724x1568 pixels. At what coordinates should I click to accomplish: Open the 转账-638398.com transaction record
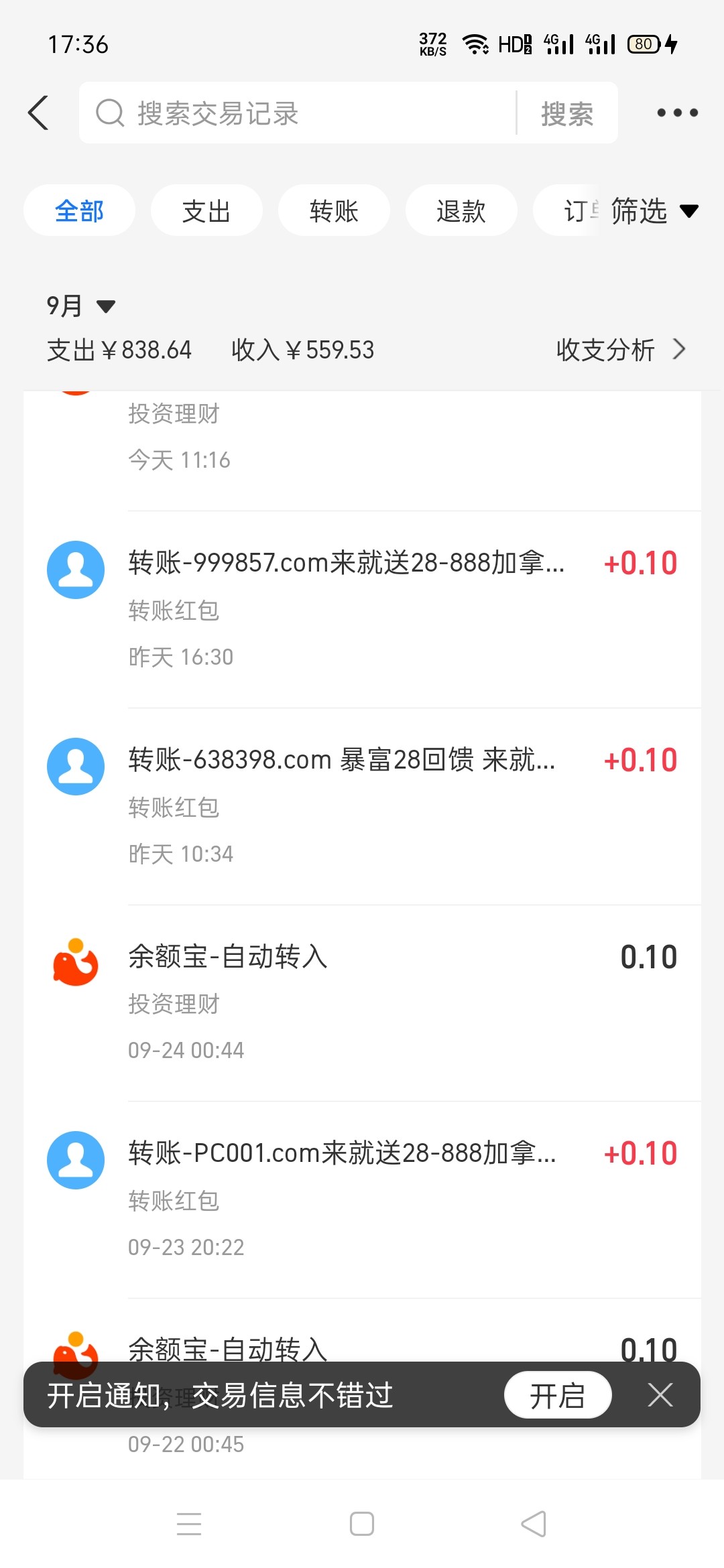pos(362,806)
